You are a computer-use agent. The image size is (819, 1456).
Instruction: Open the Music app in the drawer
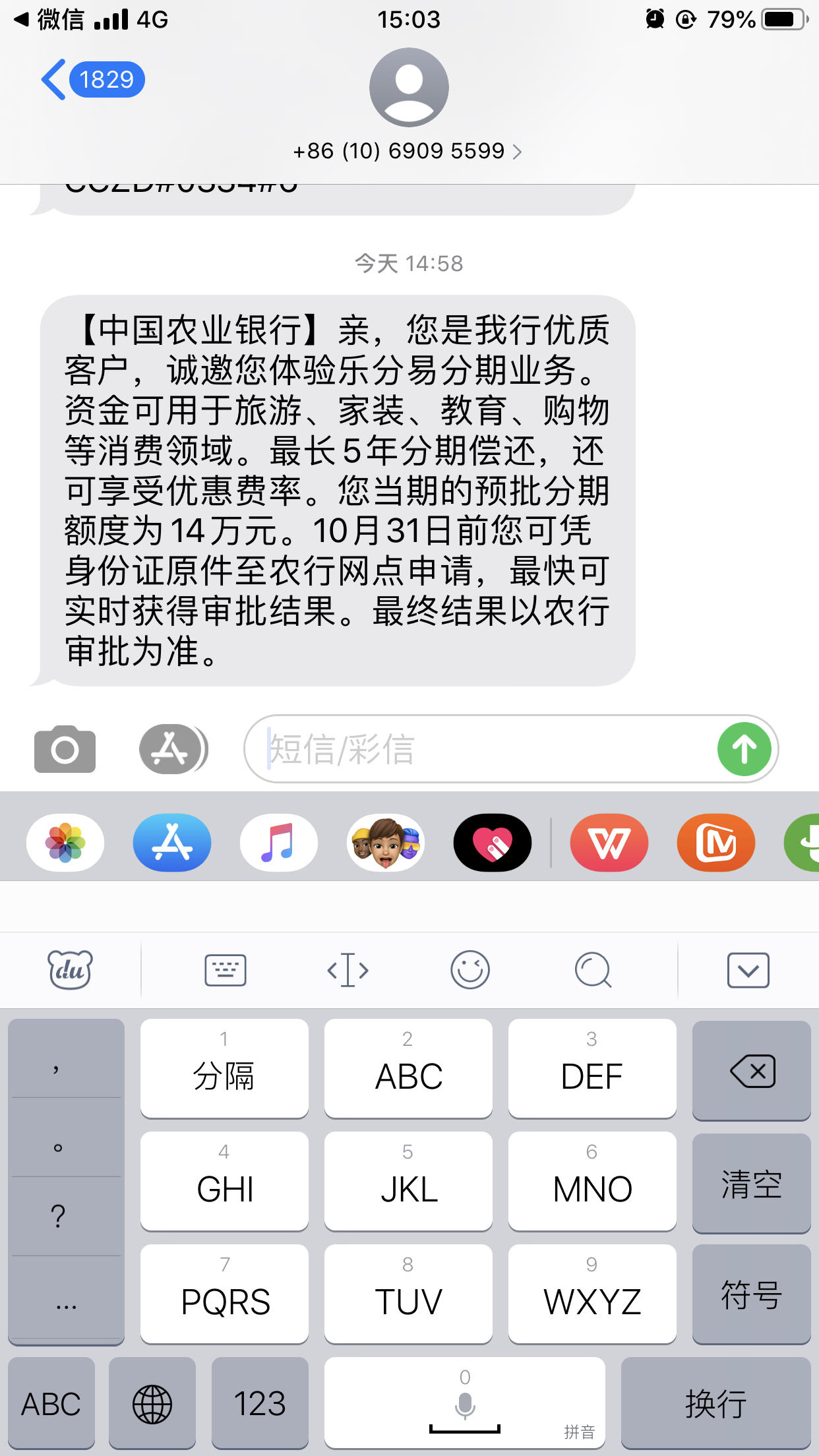pyautogui.click(x=279, y=843)
